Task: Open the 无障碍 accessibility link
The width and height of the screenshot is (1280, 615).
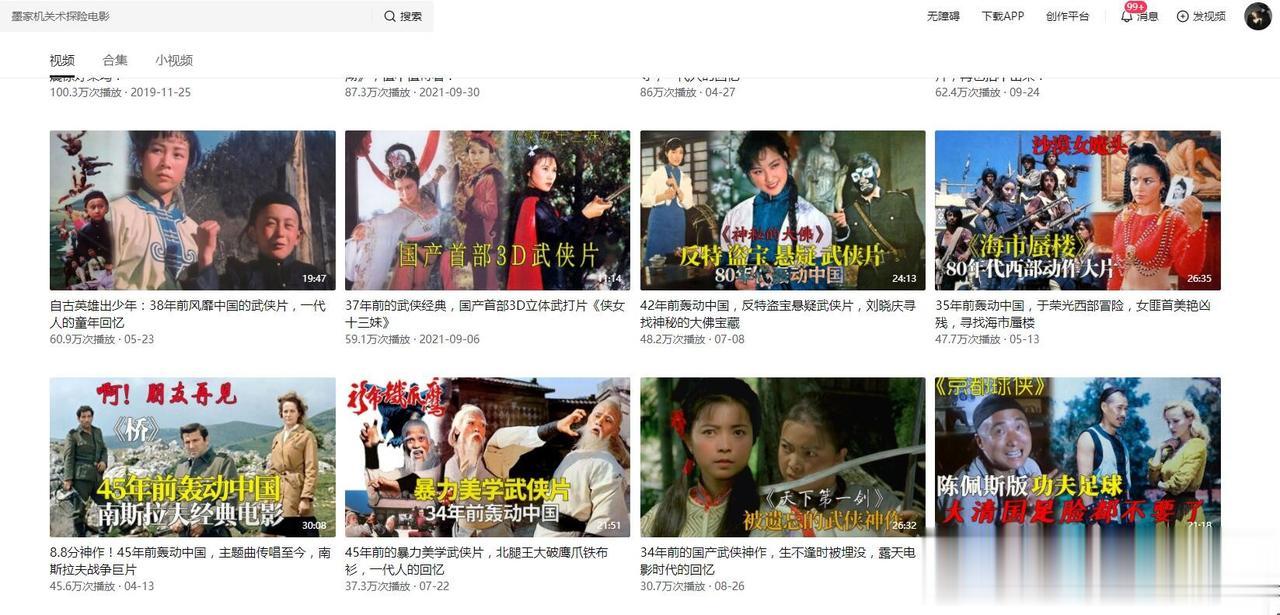Action: pyautogui.click(x=942, y=16)
